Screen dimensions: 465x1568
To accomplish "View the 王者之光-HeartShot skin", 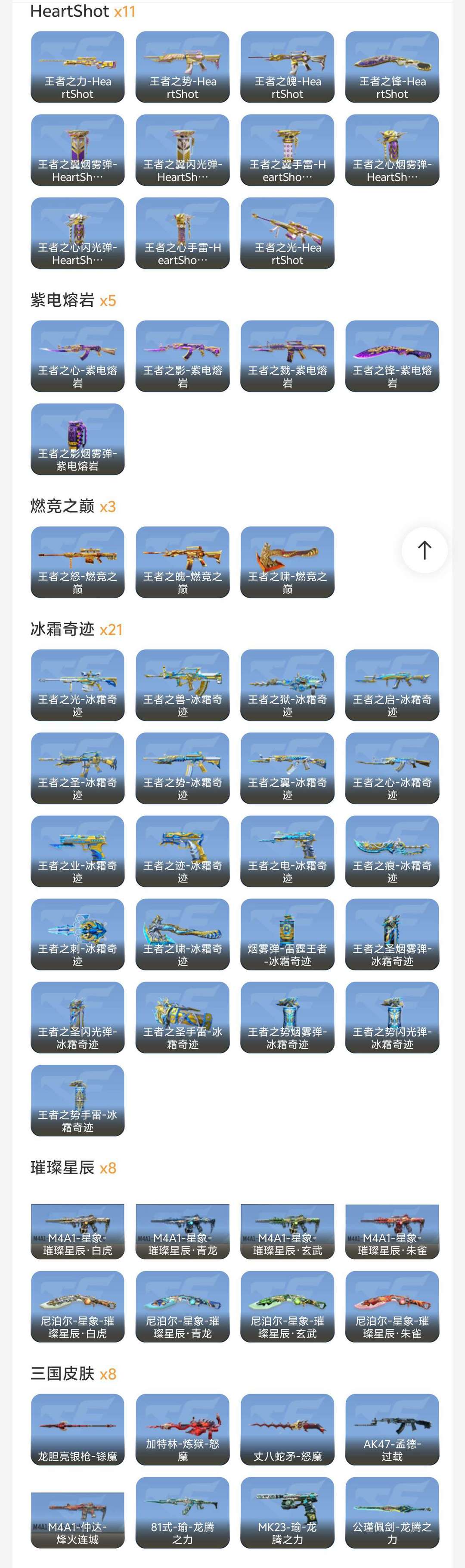I will 287,233.
